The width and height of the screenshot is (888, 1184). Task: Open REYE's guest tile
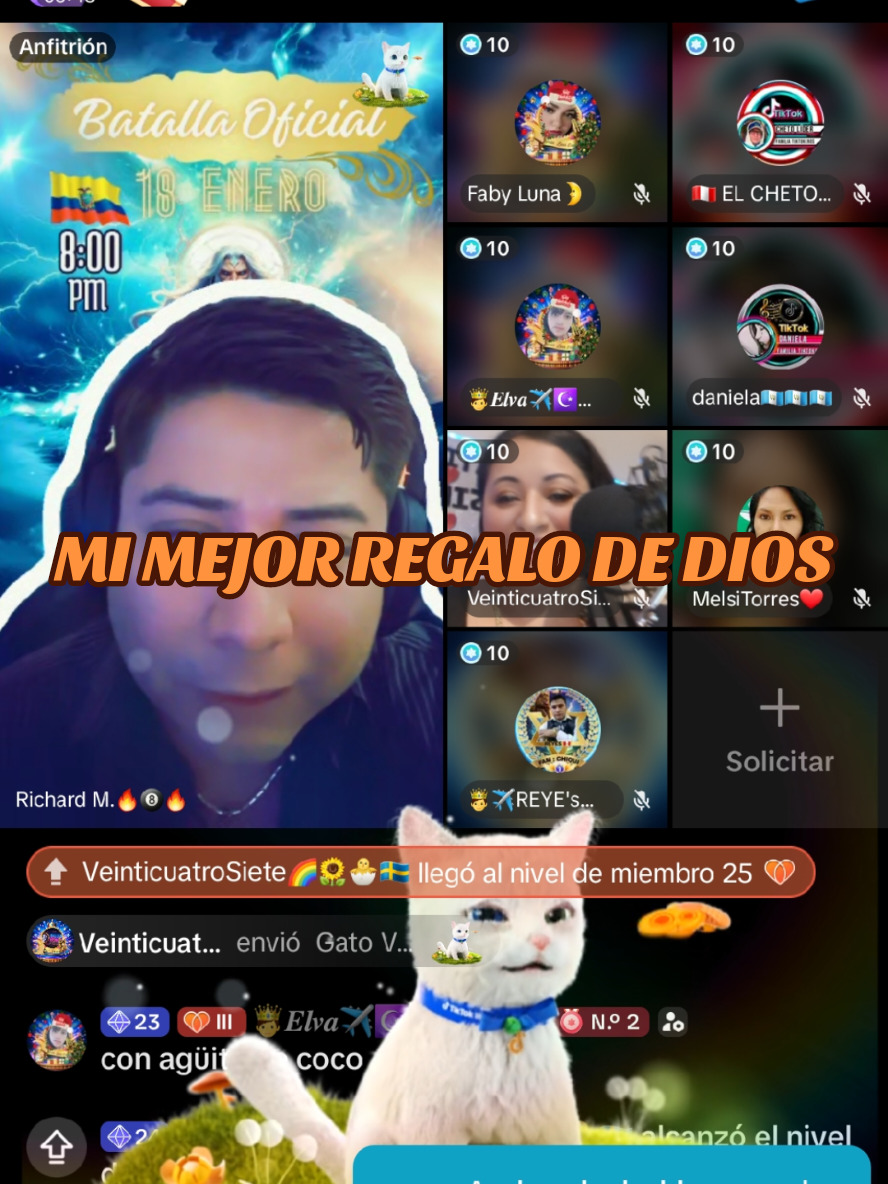coord(557,728)
